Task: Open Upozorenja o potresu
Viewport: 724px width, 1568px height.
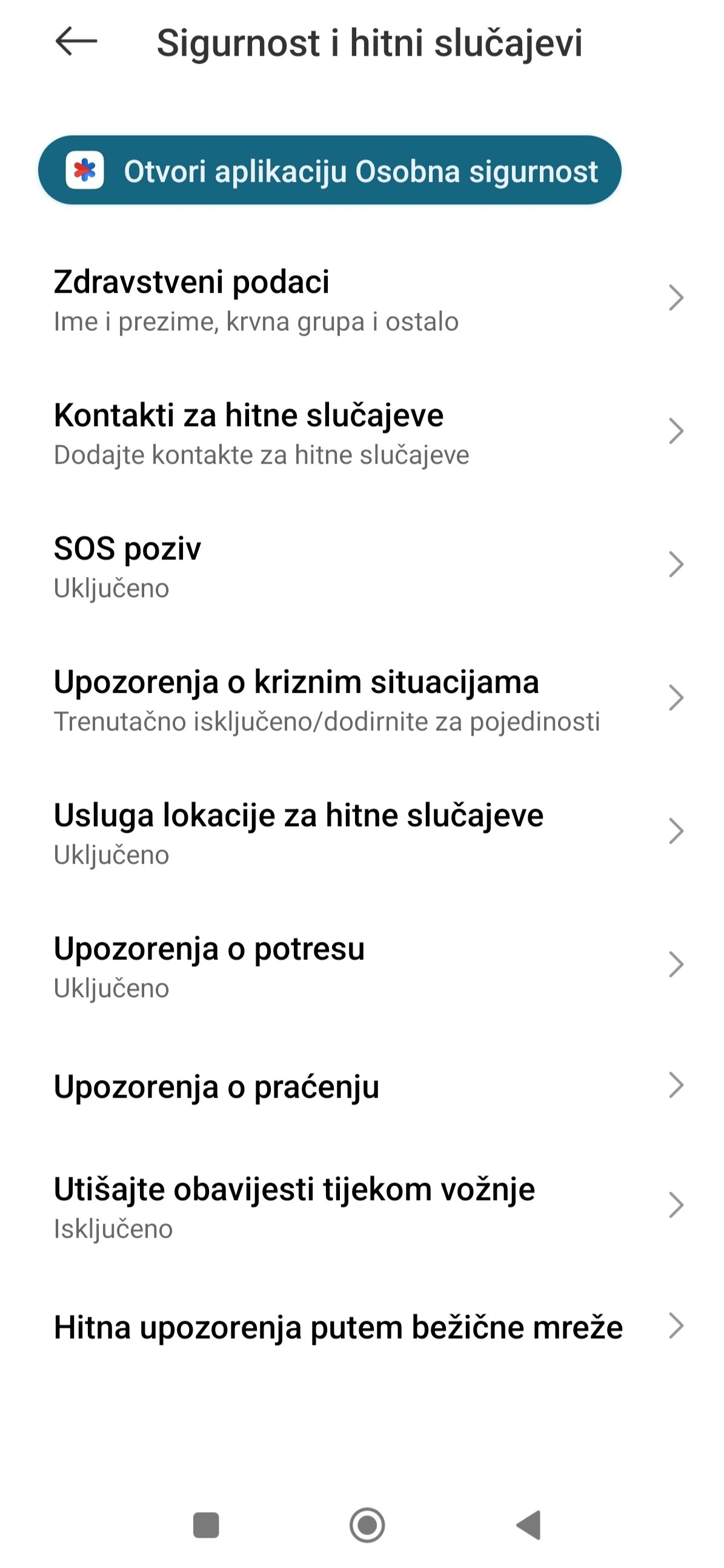Action: tap(362, 966)
